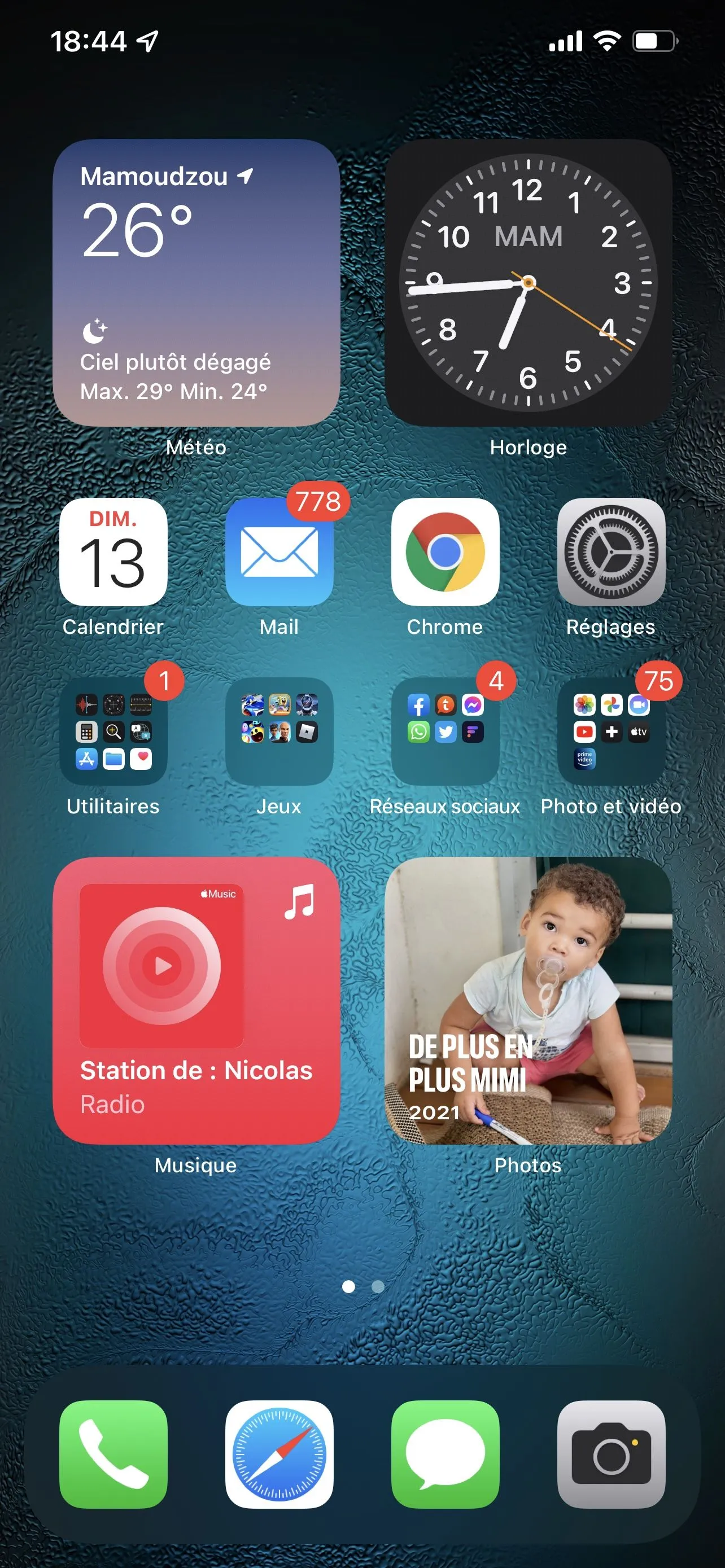725x1568 pixels.
Task: Open the Utilitaires folder
Action: 113,731
